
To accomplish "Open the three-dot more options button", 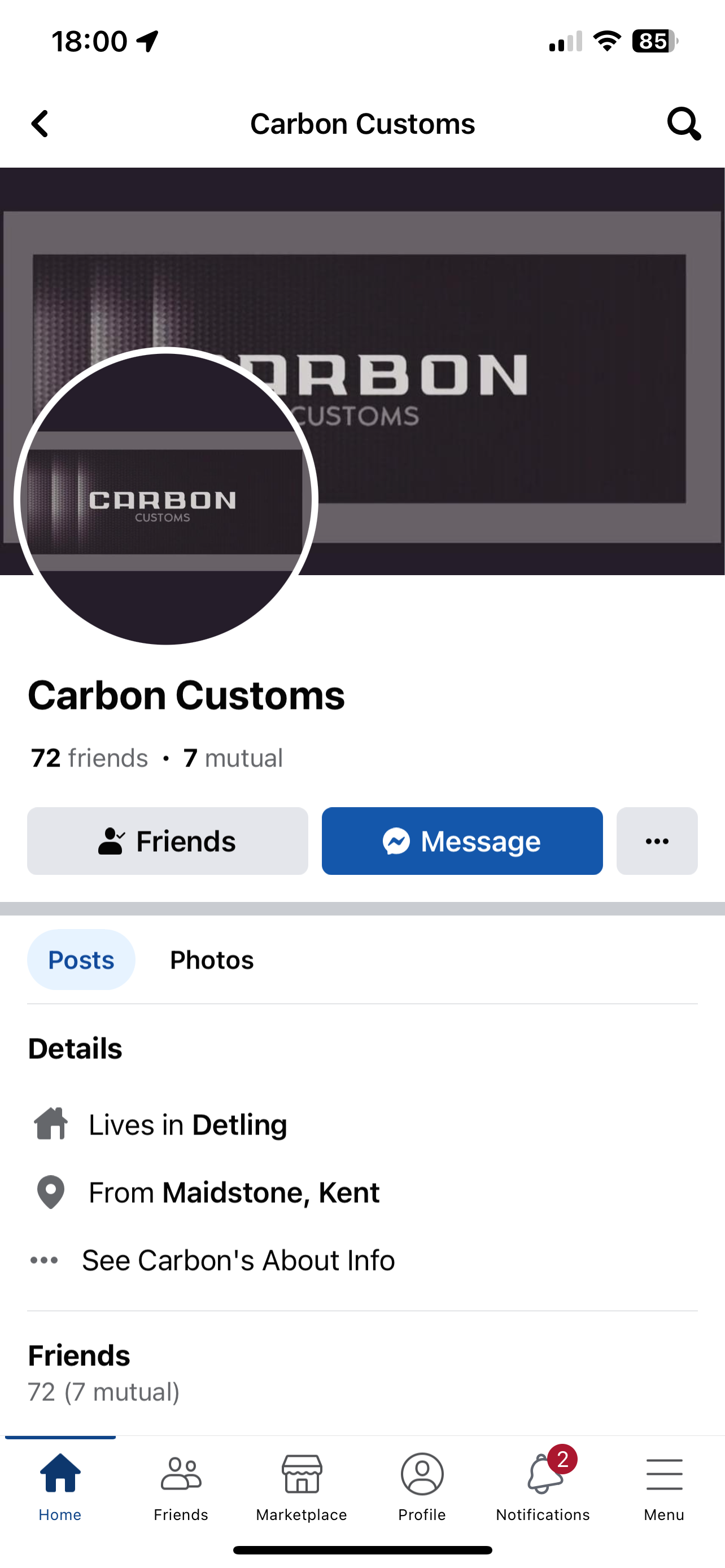I will tap(656, 840).
